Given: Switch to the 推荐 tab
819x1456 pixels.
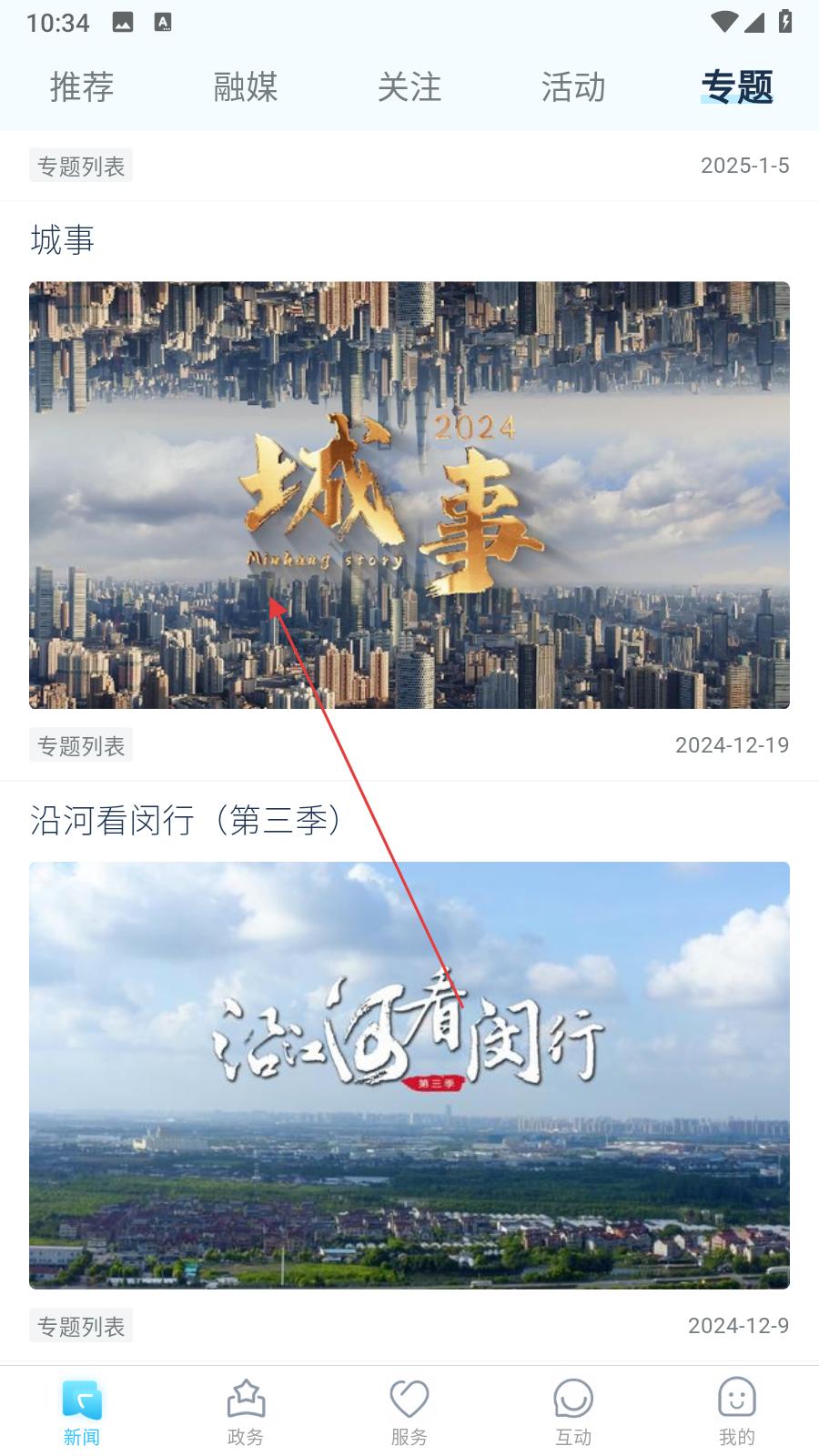Looking at the screenshot, I should pos(82,87).
